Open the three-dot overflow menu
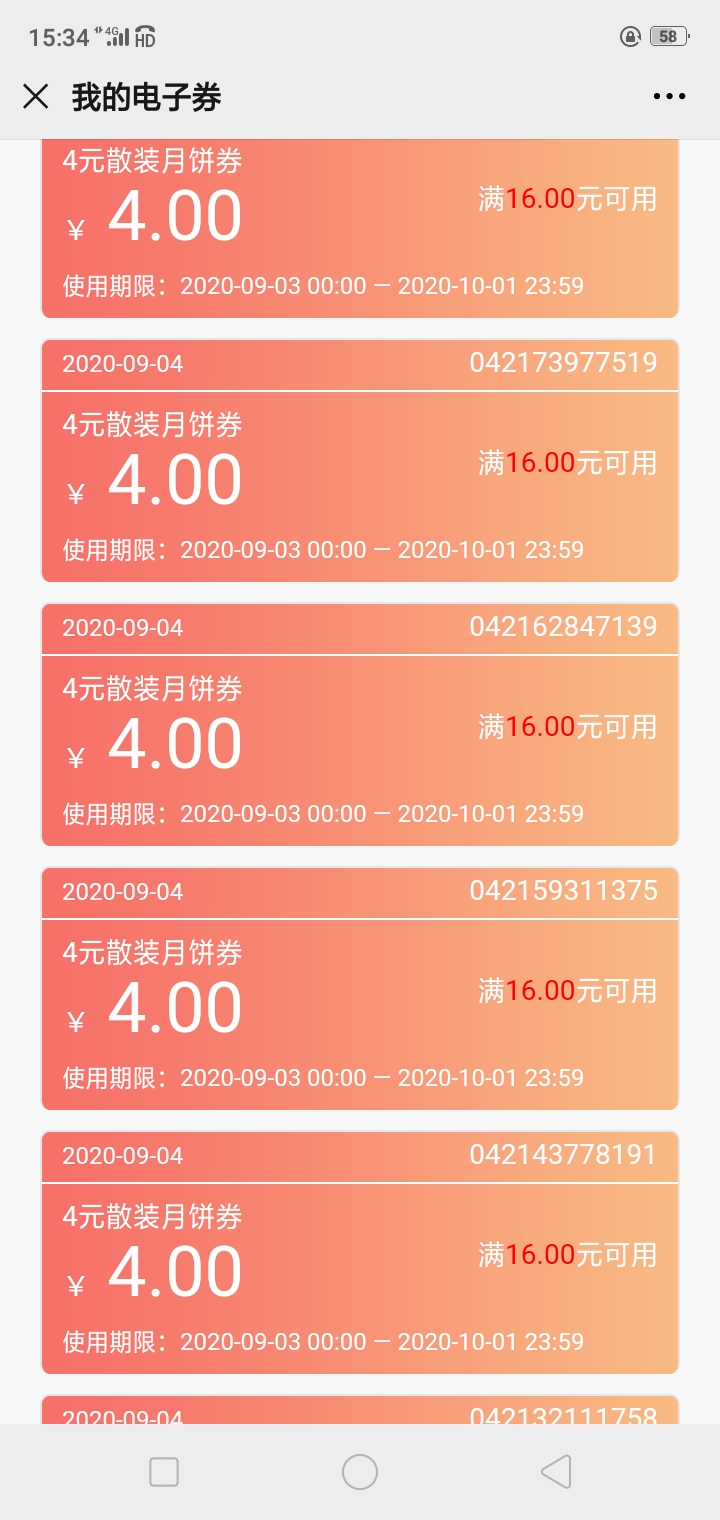 coord(669,96)
